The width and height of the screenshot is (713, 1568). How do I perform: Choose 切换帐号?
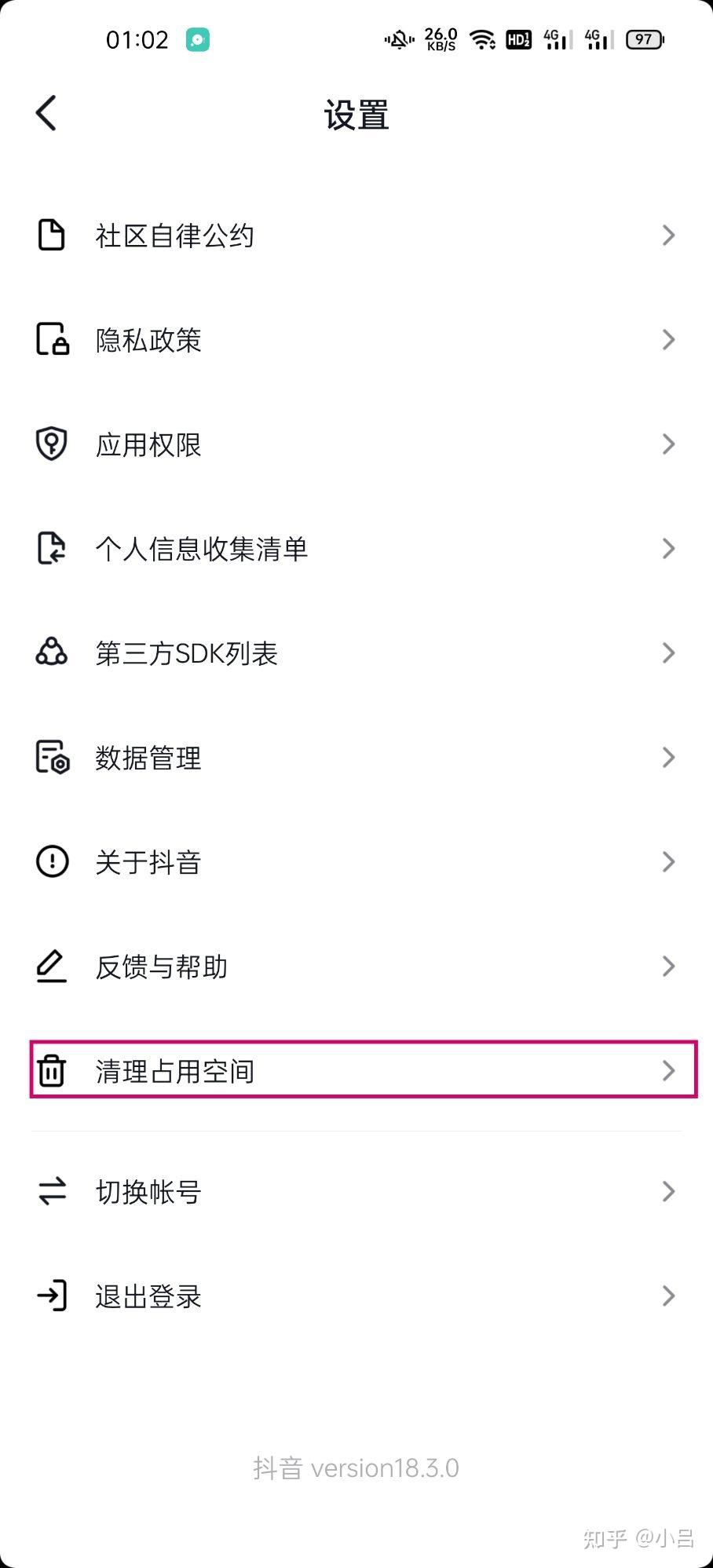(x=149, y=1192)
